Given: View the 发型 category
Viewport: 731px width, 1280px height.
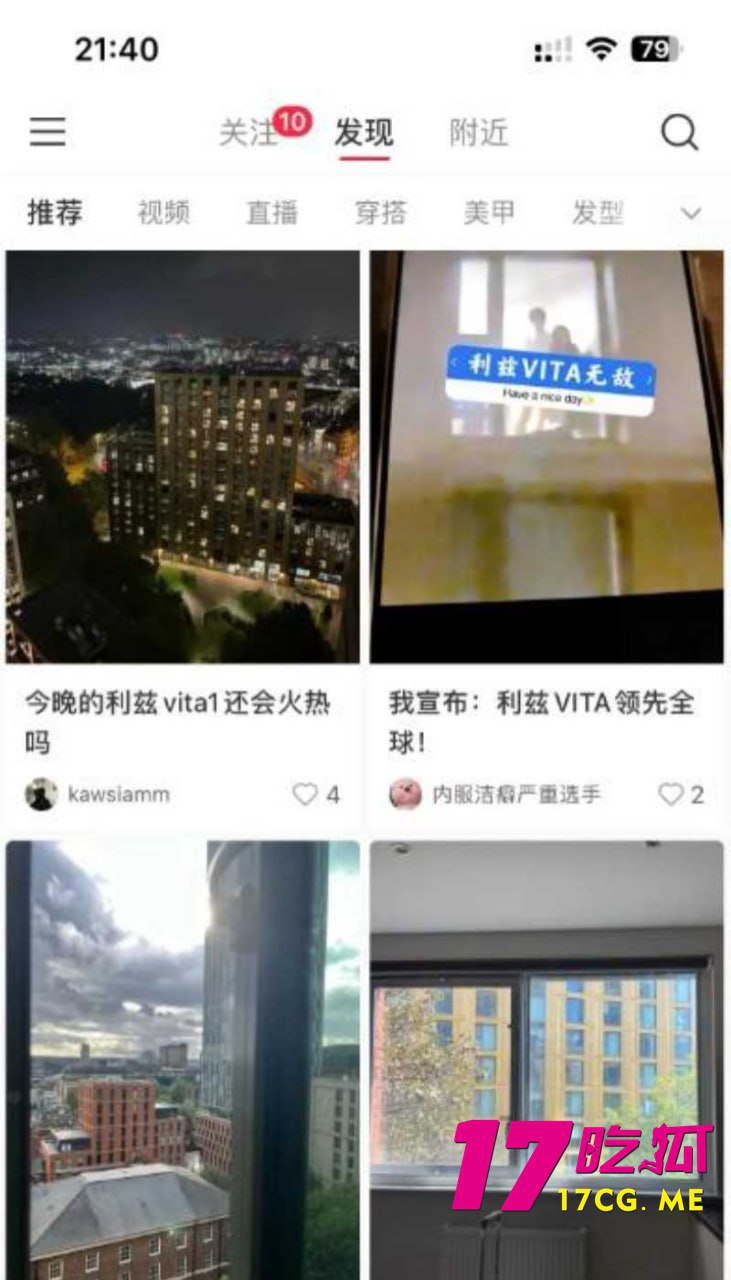Looking at the screenshot, I should [x=598, y=213].
